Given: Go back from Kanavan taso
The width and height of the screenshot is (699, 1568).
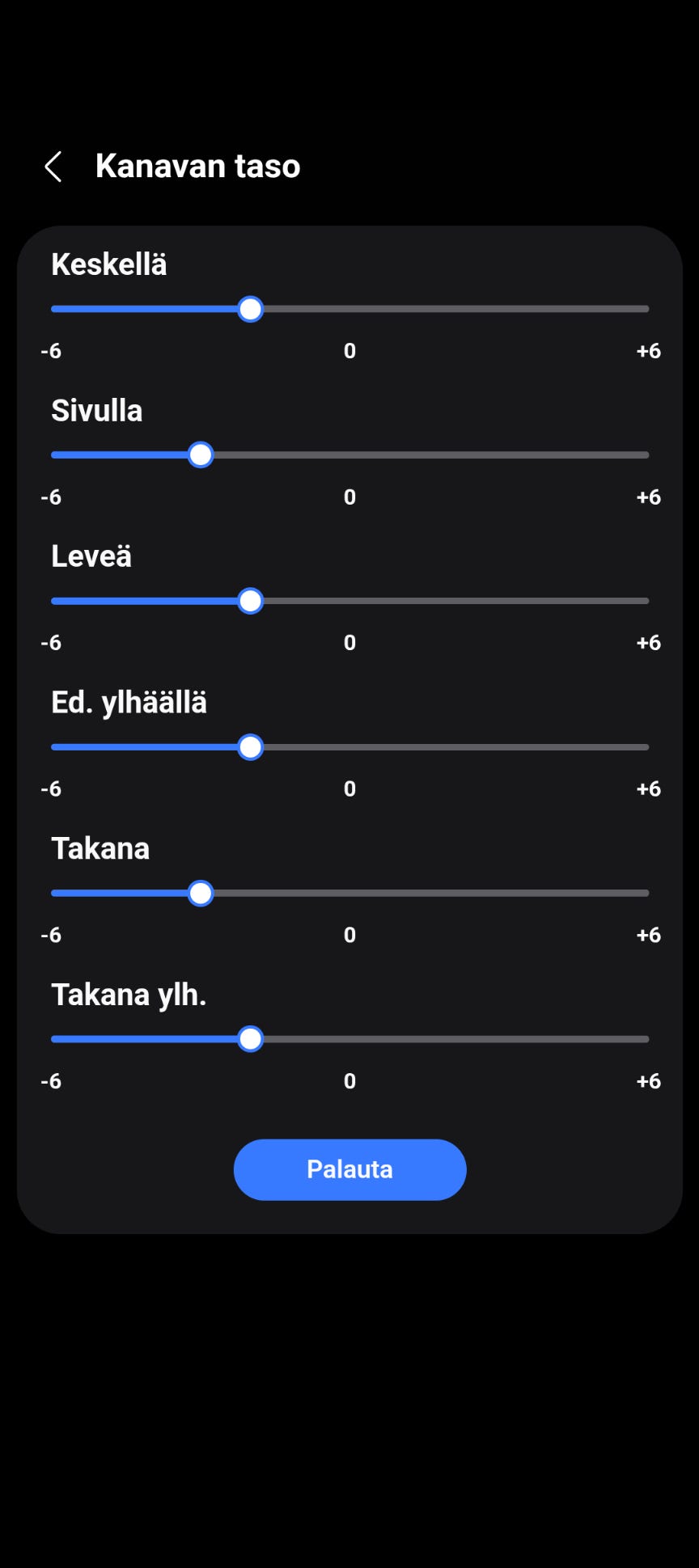Looking at the screenshot, I should point(53,167).
